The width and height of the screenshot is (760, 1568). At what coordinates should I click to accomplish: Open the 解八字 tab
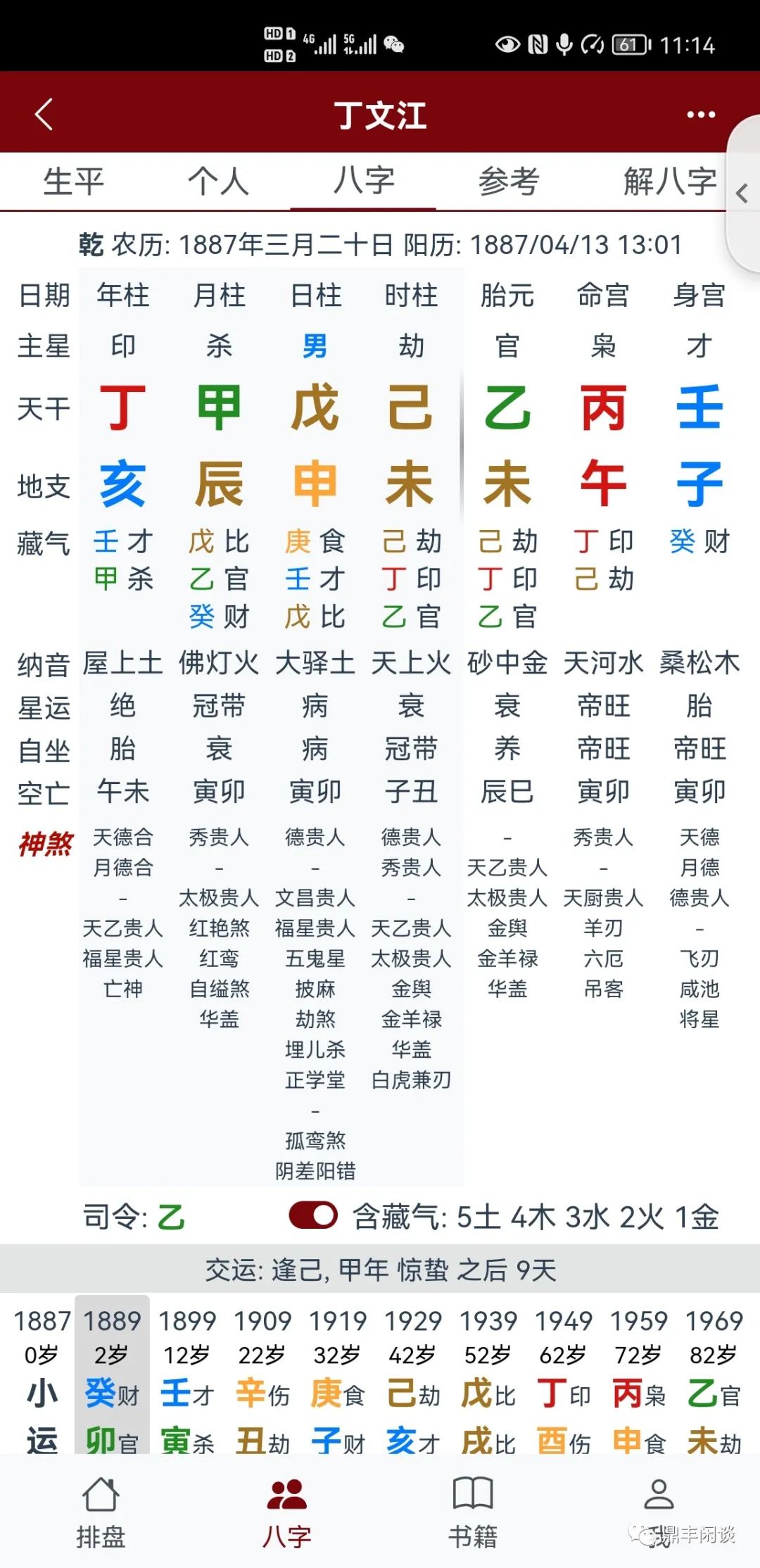coord(669,182)
